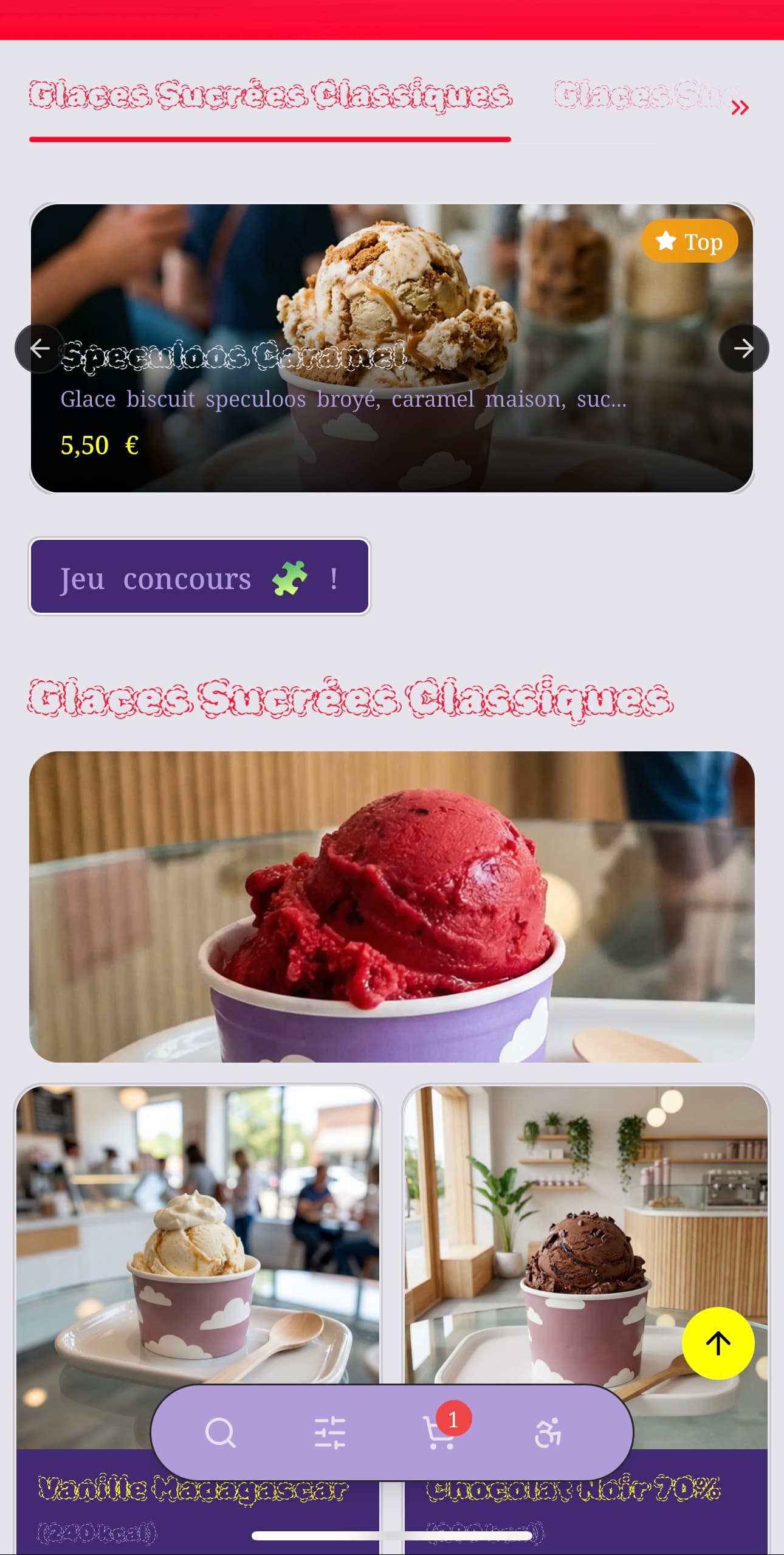Click the star on the Top badge
Image resolution: width=784 pixels, height=1555 pixels.
(666, 241)
